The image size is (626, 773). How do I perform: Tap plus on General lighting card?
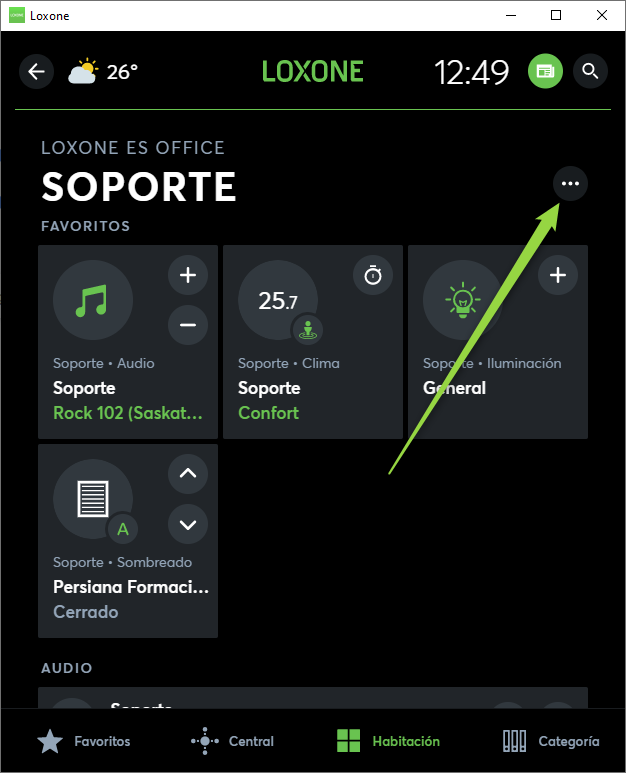click(558, 275)
